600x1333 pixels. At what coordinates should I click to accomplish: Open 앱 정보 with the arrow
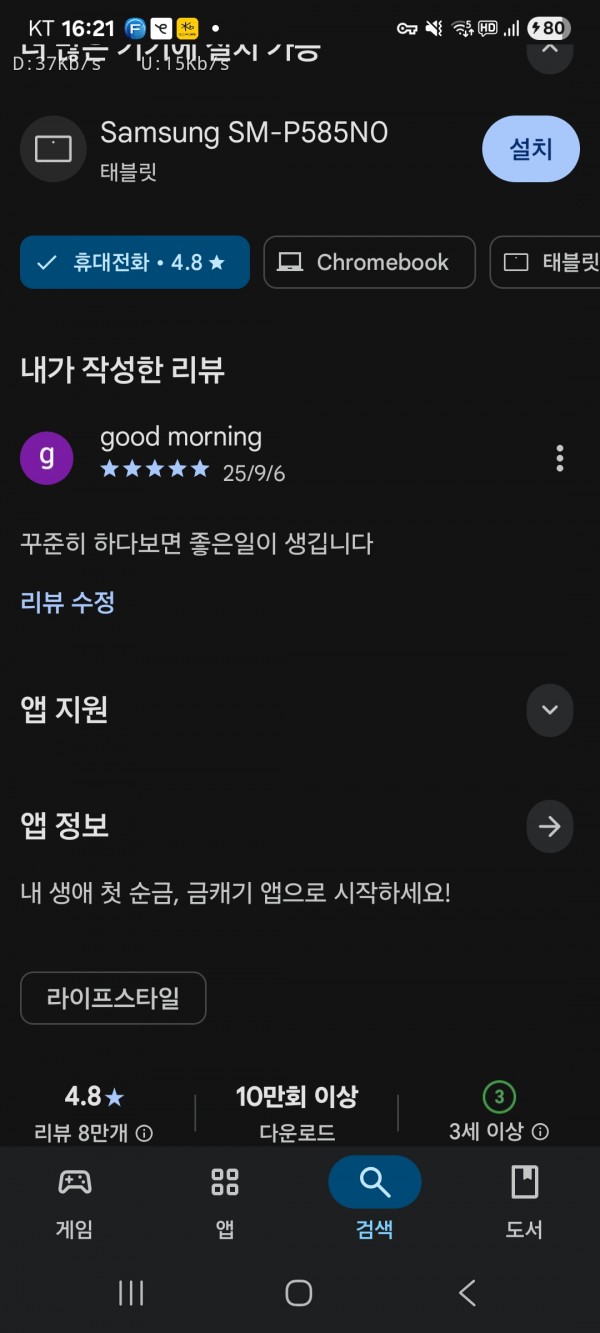click(x=550, y=826)
